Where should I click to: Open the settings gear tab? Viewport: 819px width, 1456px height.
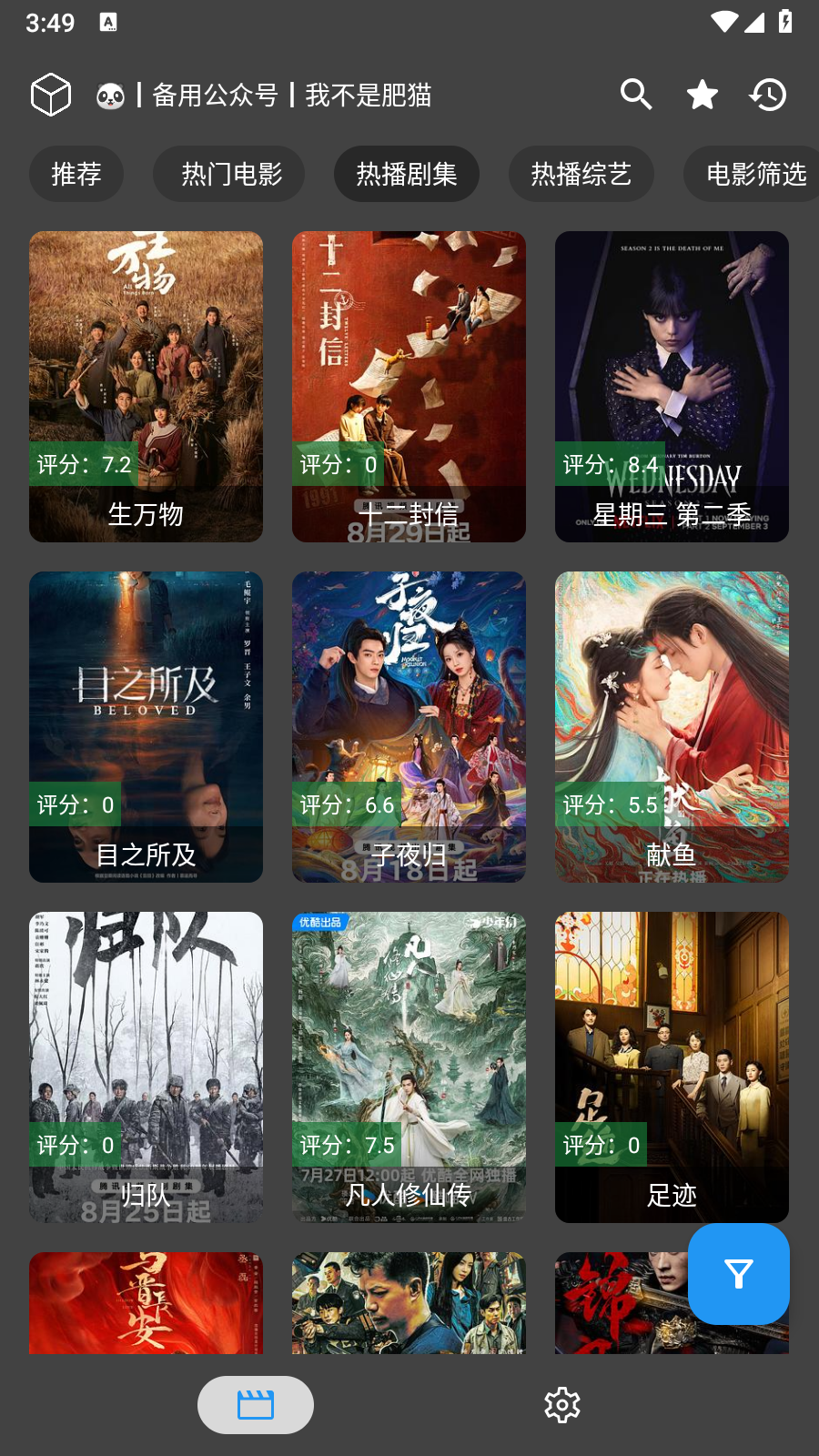pyautogui.click(x=562, y=1405)
